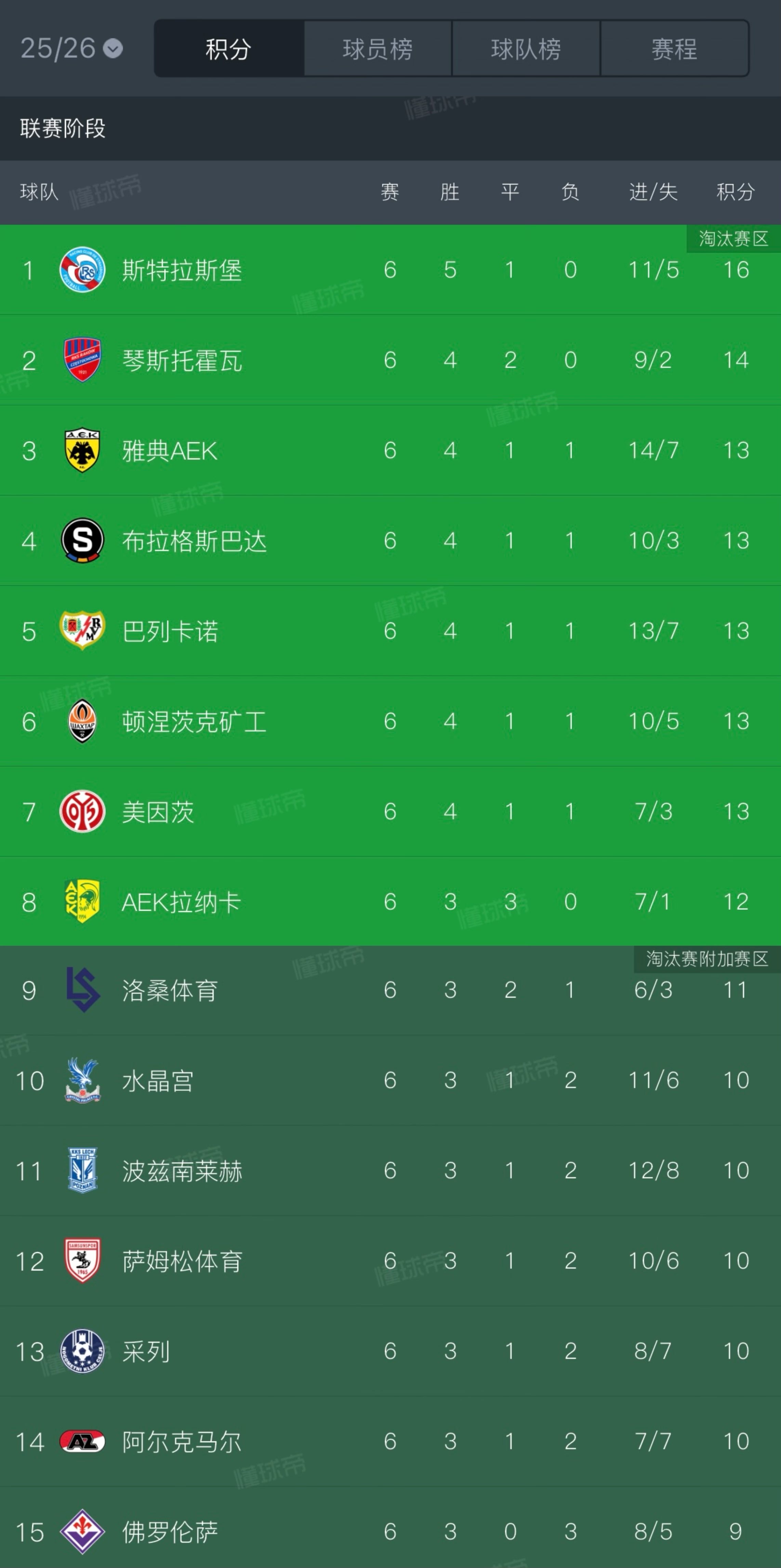781x1568 pixels.
Task: View 波兹南莱赫 team details
Action: coord(183,1170)
